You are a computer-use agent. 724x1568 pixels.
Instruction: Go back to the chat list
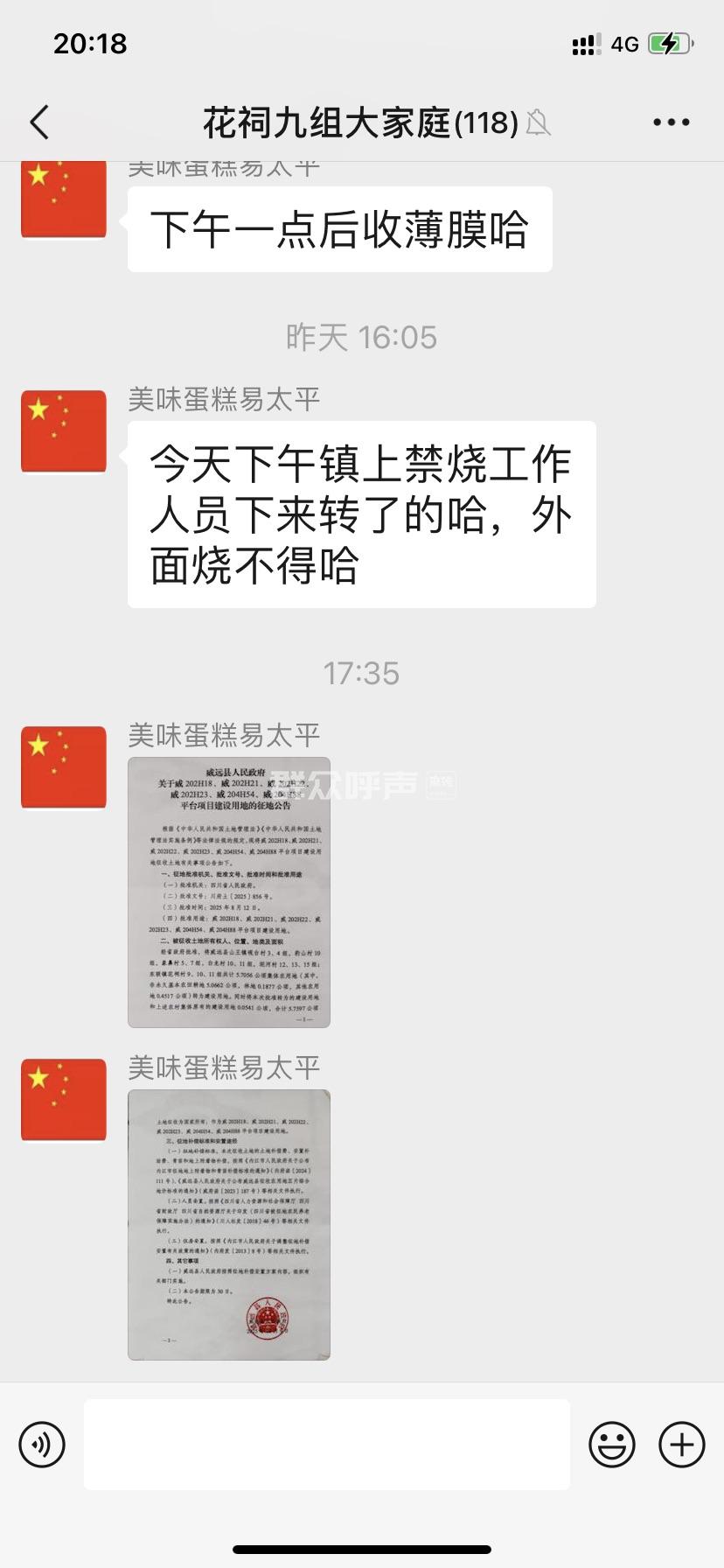point(39,122)
